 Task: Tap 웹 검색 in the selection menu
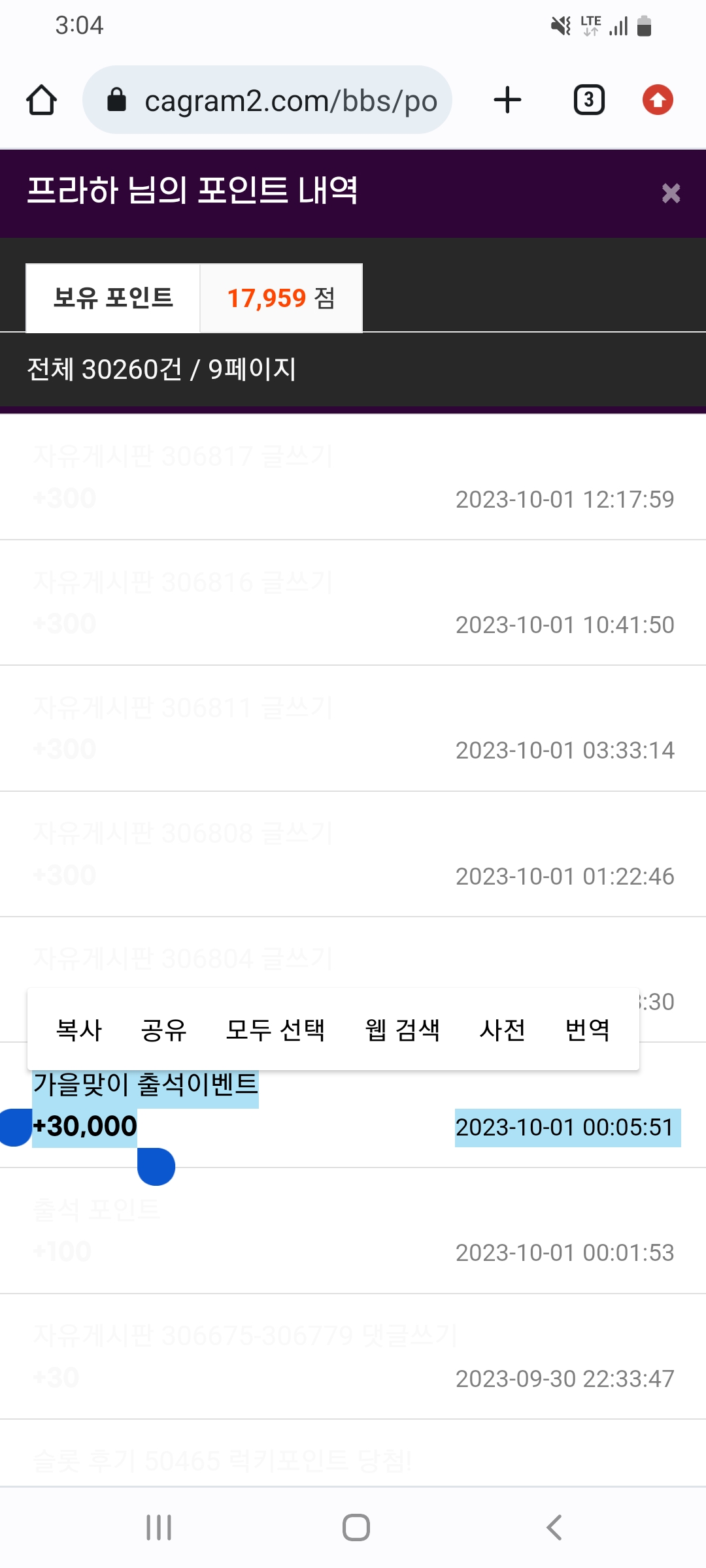click(402, 1030)
